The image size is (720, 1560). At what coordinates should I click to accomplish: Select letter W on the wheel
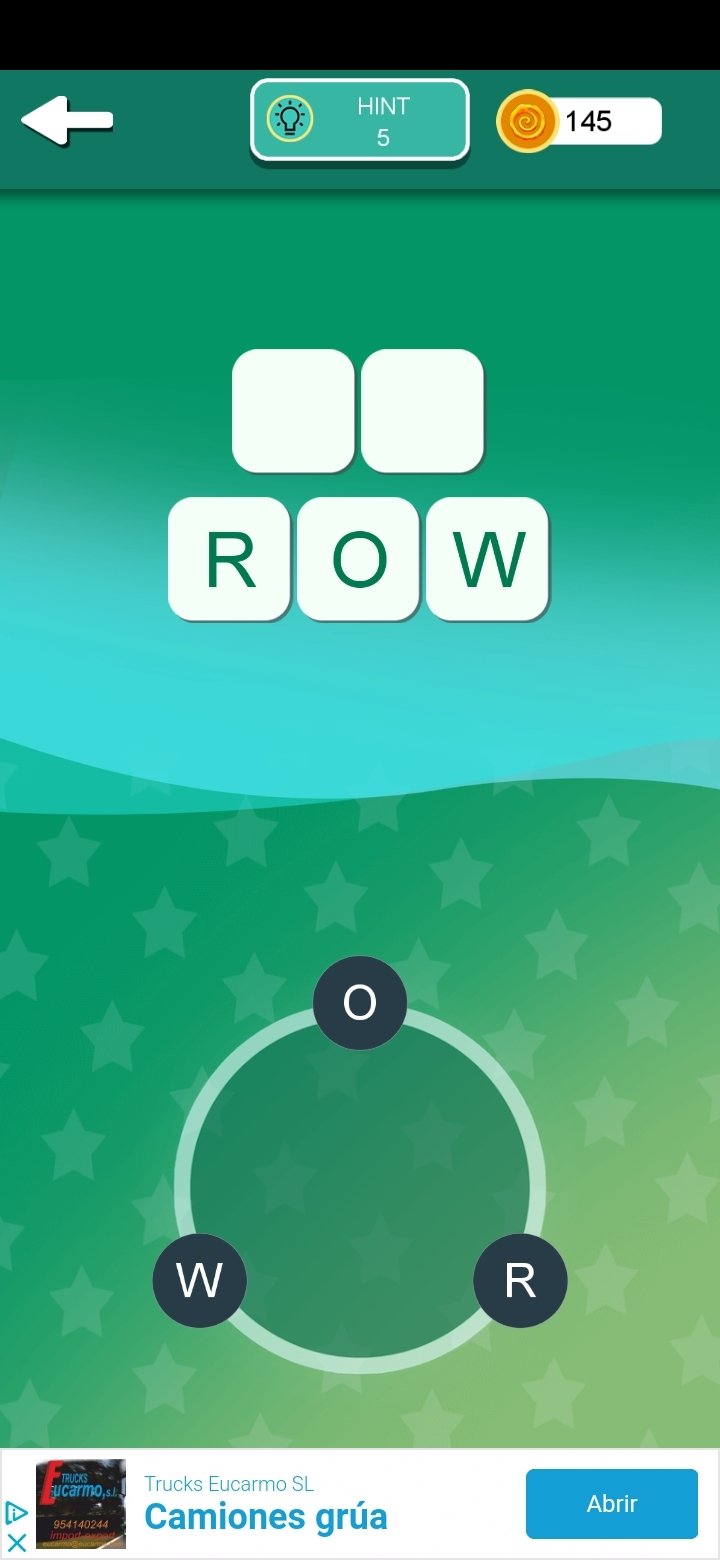pyautogui.click(x=199, y=1280)
